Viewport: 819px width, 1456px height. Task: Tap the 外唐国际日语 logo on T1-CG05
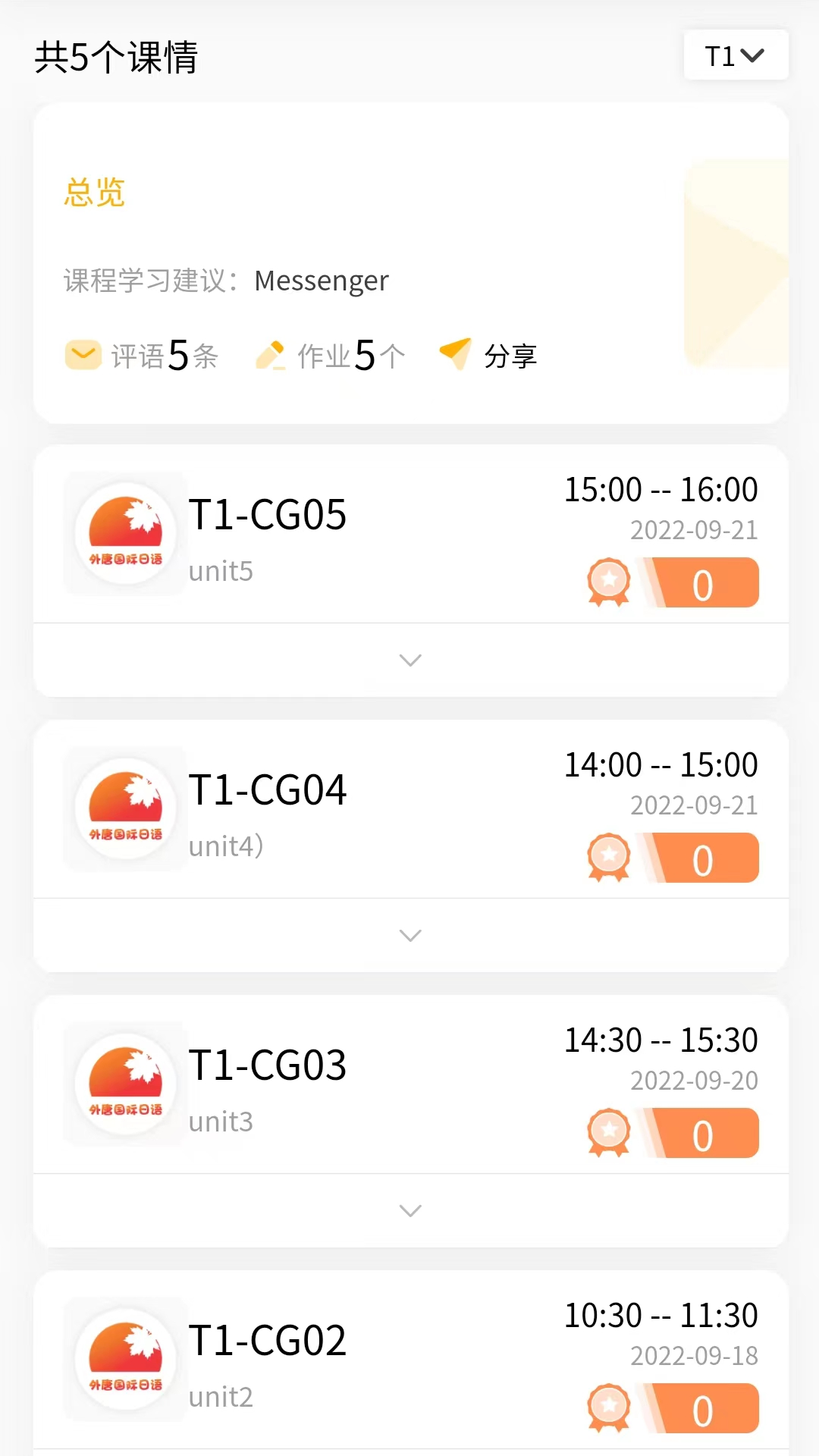(124, 533)
